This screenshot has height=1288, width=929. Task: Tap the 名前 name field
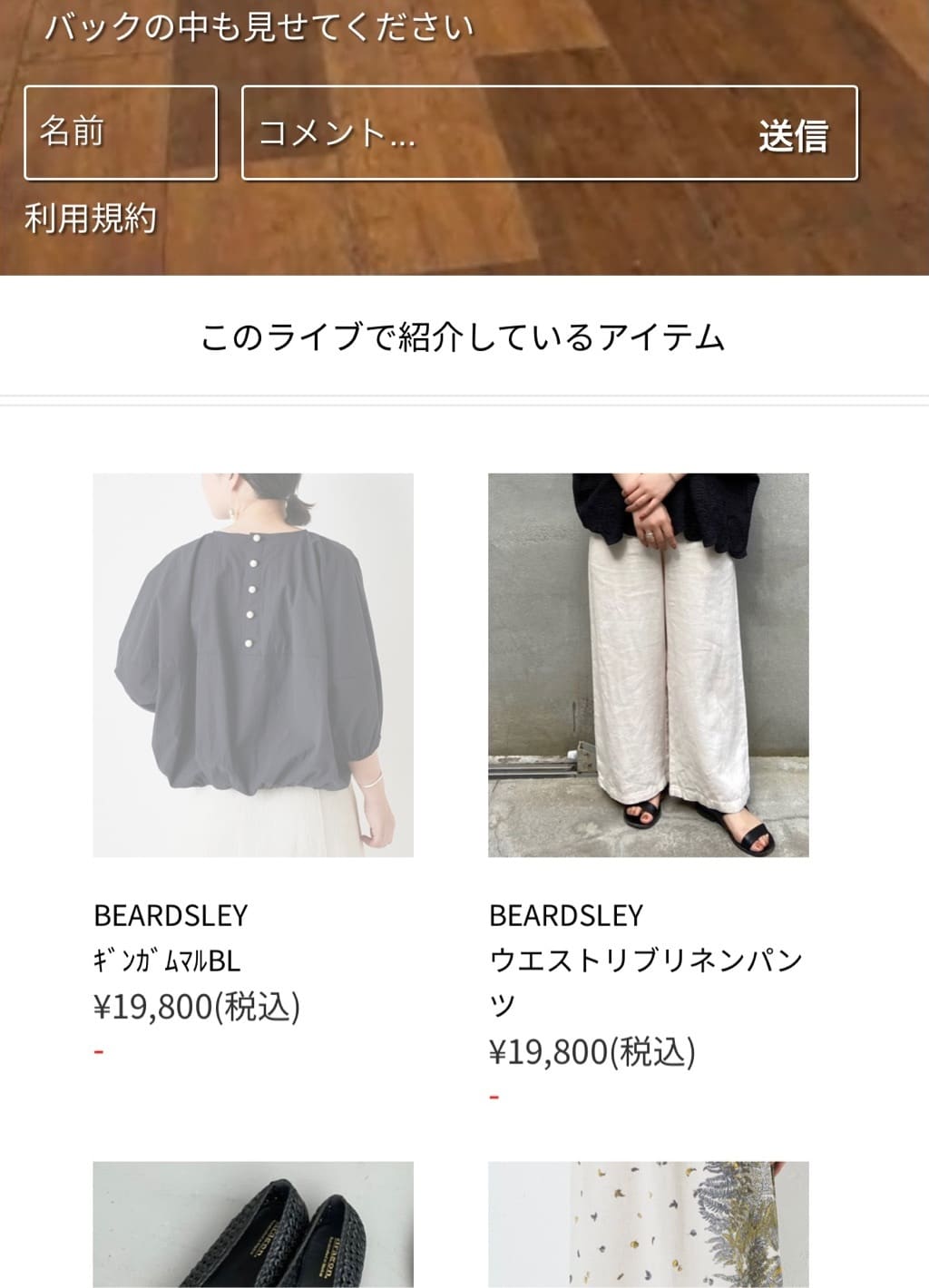pos(120,132)
